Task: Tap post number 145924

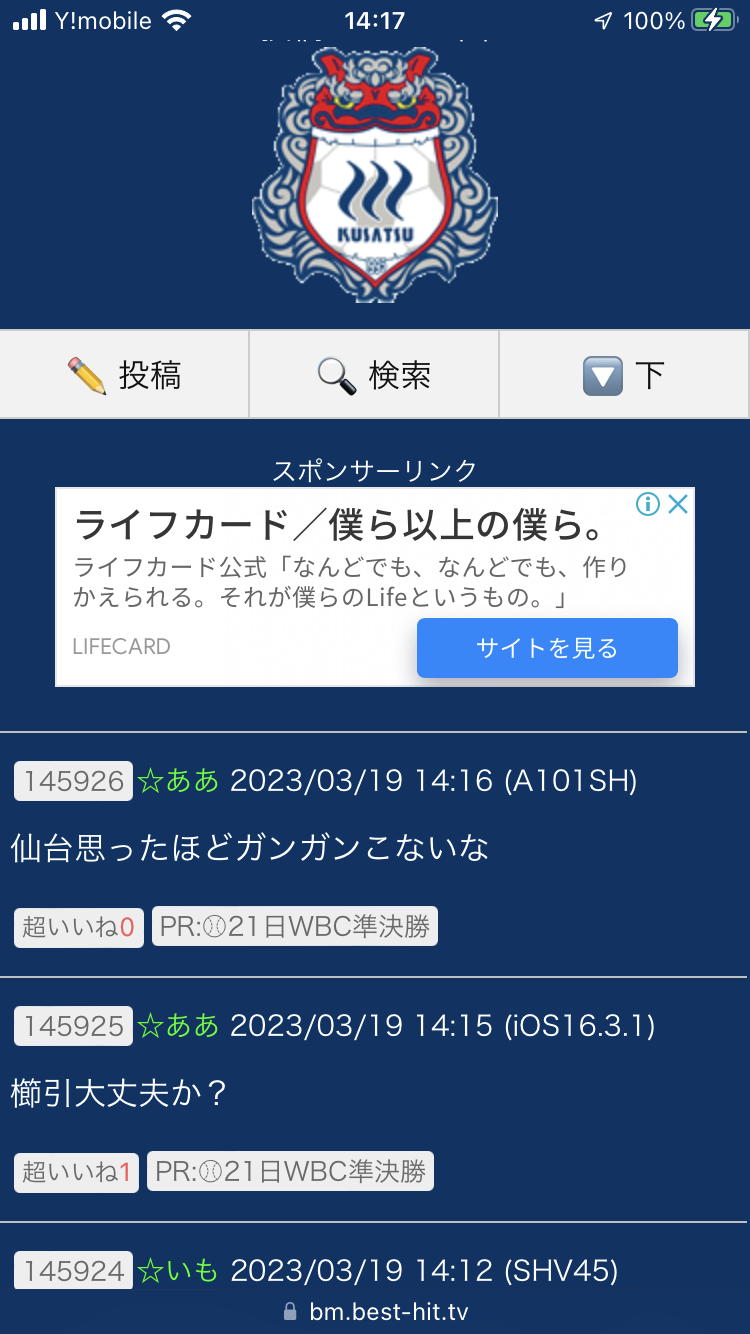Action: tap(73, 1270)
